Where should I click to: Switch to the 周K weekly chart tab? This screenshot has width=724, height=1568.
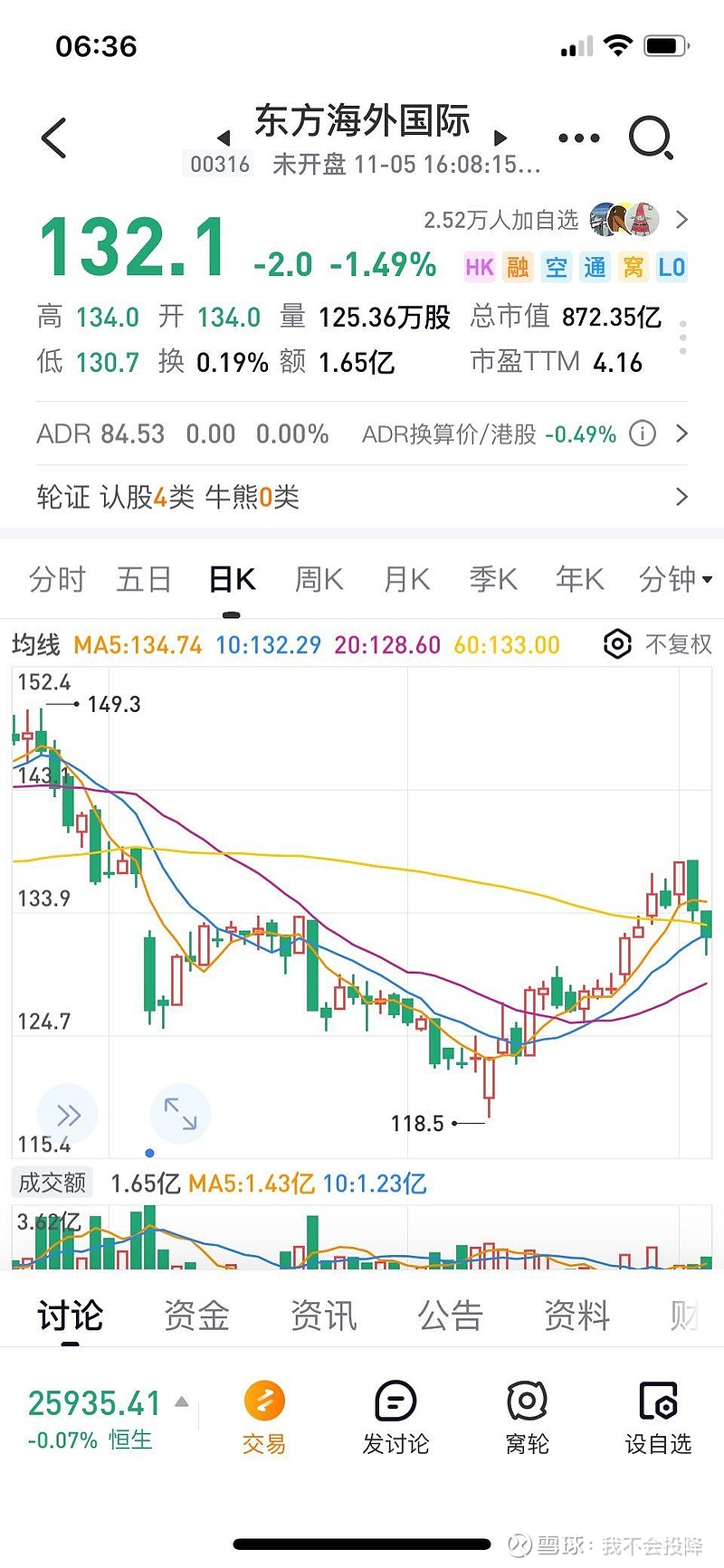[x=318, y=578]
